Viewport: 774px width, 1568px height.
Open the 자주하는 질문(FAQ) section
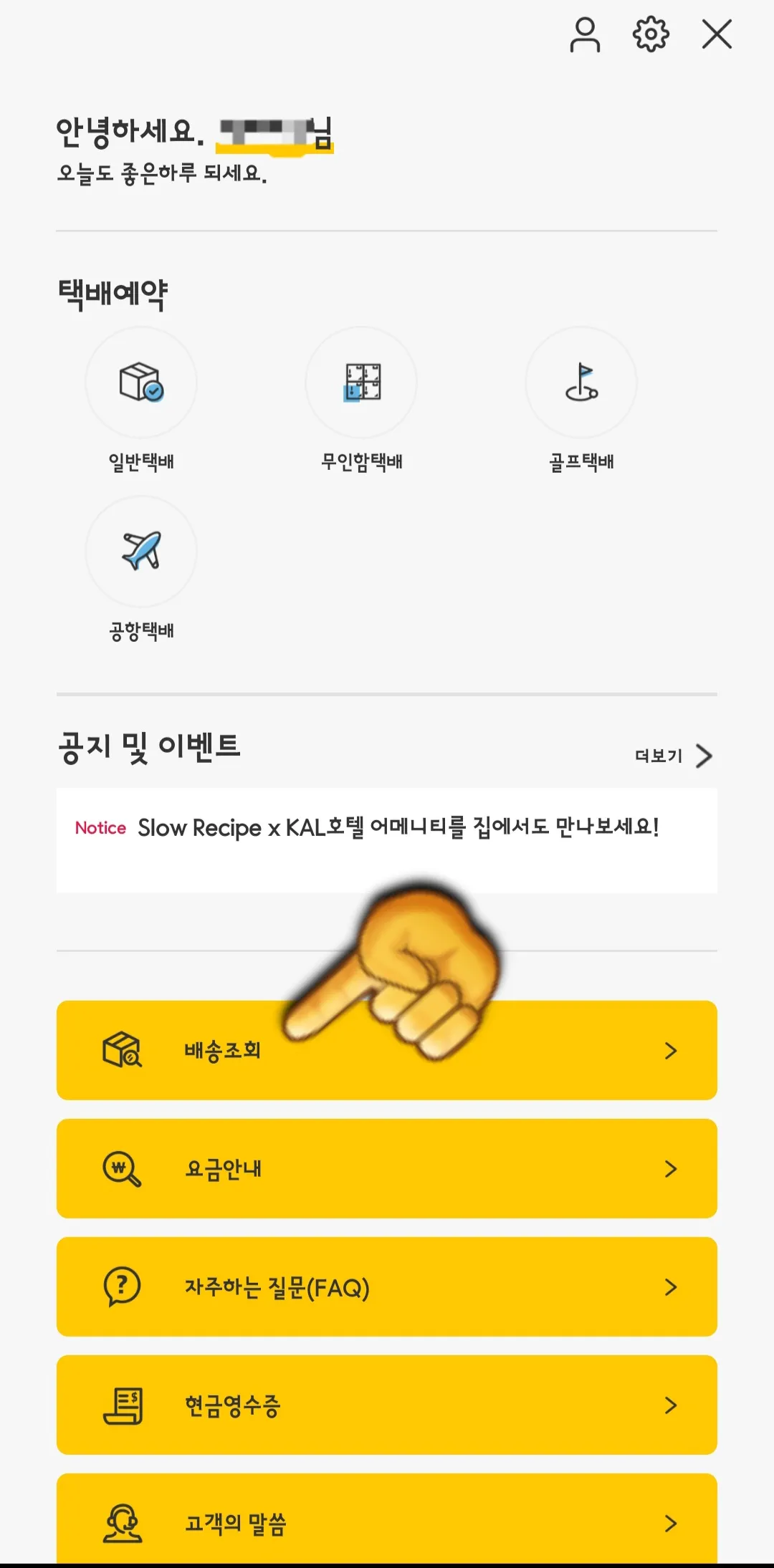pyautogui.click(x=387, y=1286)
